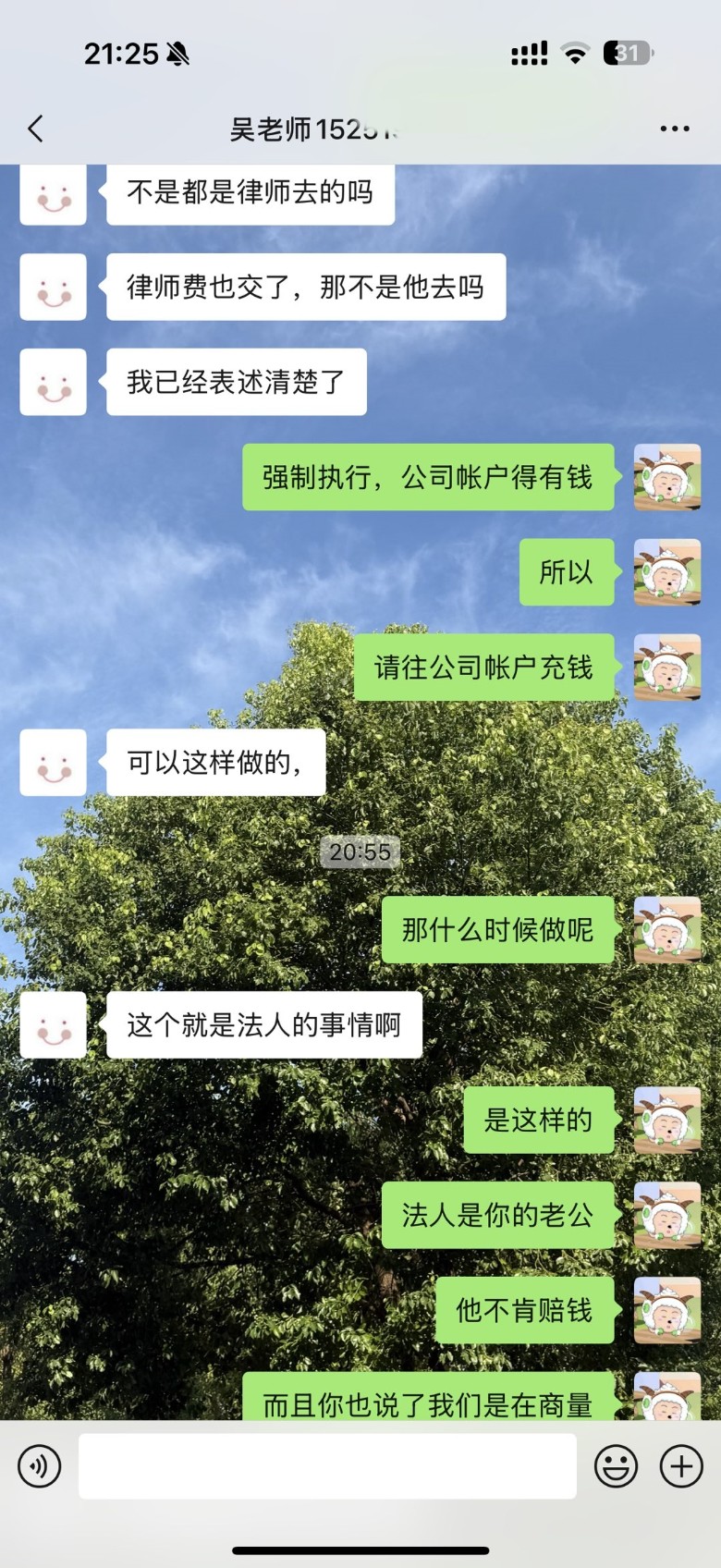The width and height of the screenshot is (721, 1568).
Task: Tap my avatar beside 请往公司帐户充钱
Action: click(666, 667)
